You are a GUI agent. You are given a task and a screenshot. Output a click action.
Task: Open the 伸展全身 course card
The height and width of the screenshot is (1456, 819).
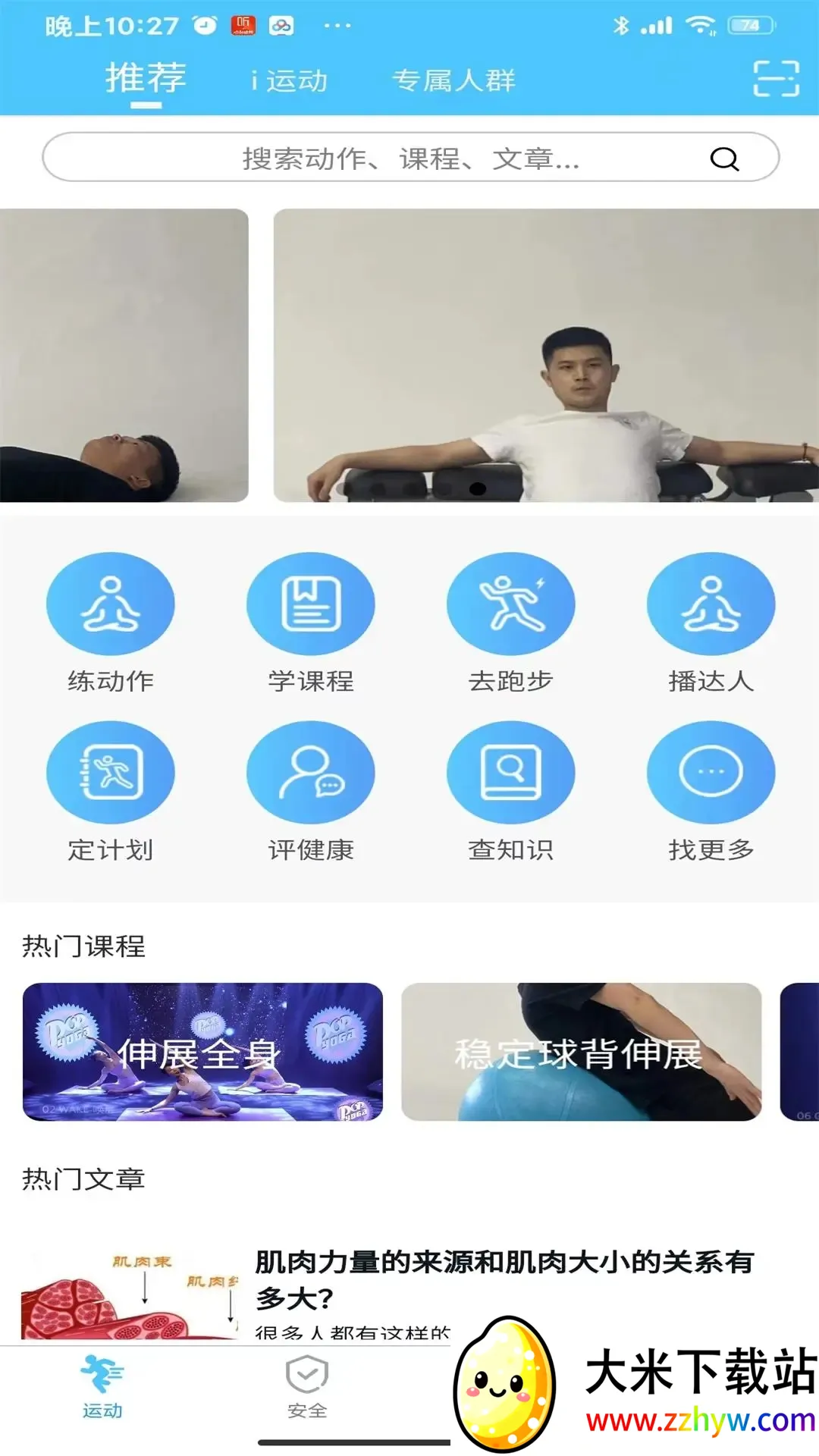click(202, 1052)
